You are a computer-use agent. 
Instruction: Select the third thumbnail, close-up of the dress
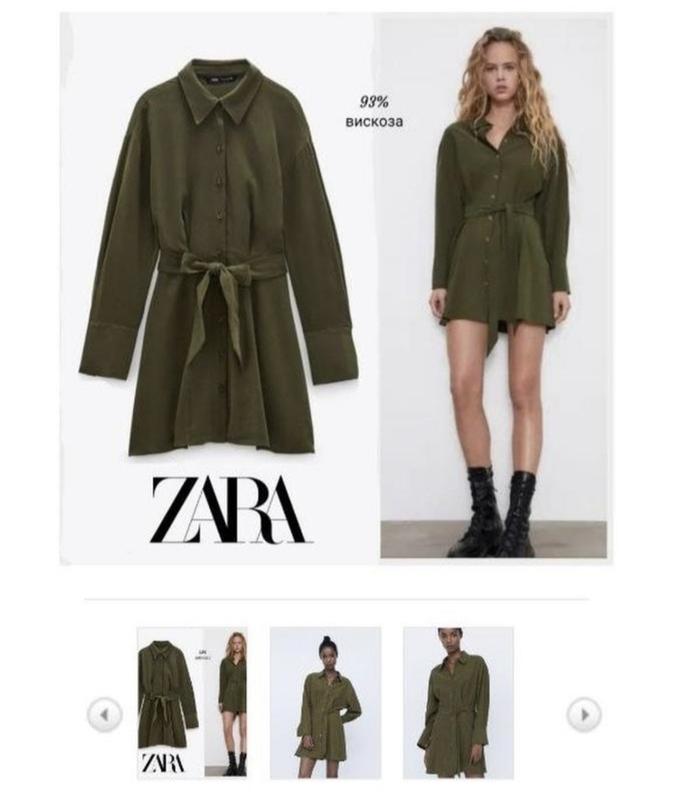(458, 703)
